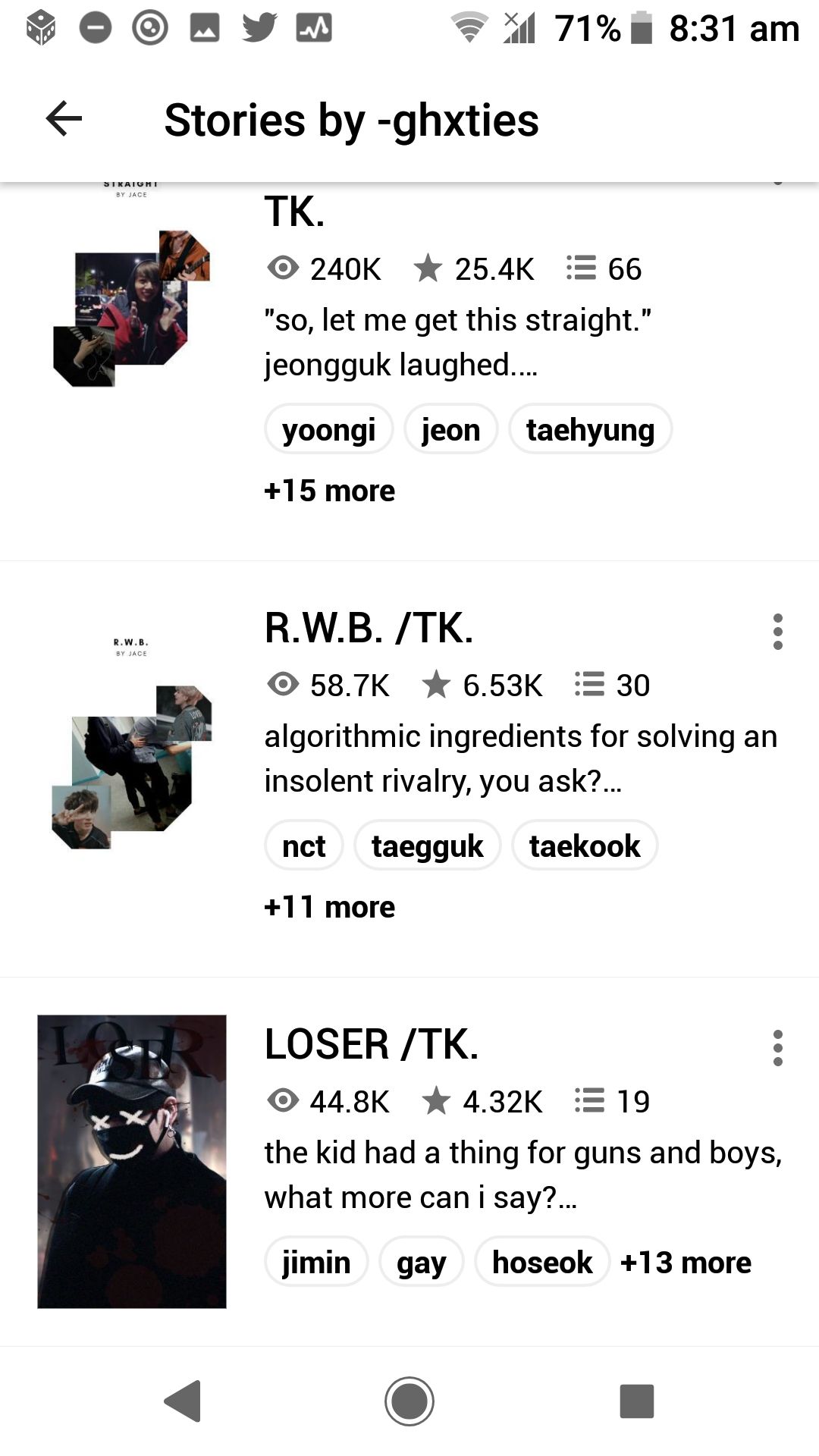The image size is (819, 1456).
Task: Choose the taekook tag
Action: [585, 846]
